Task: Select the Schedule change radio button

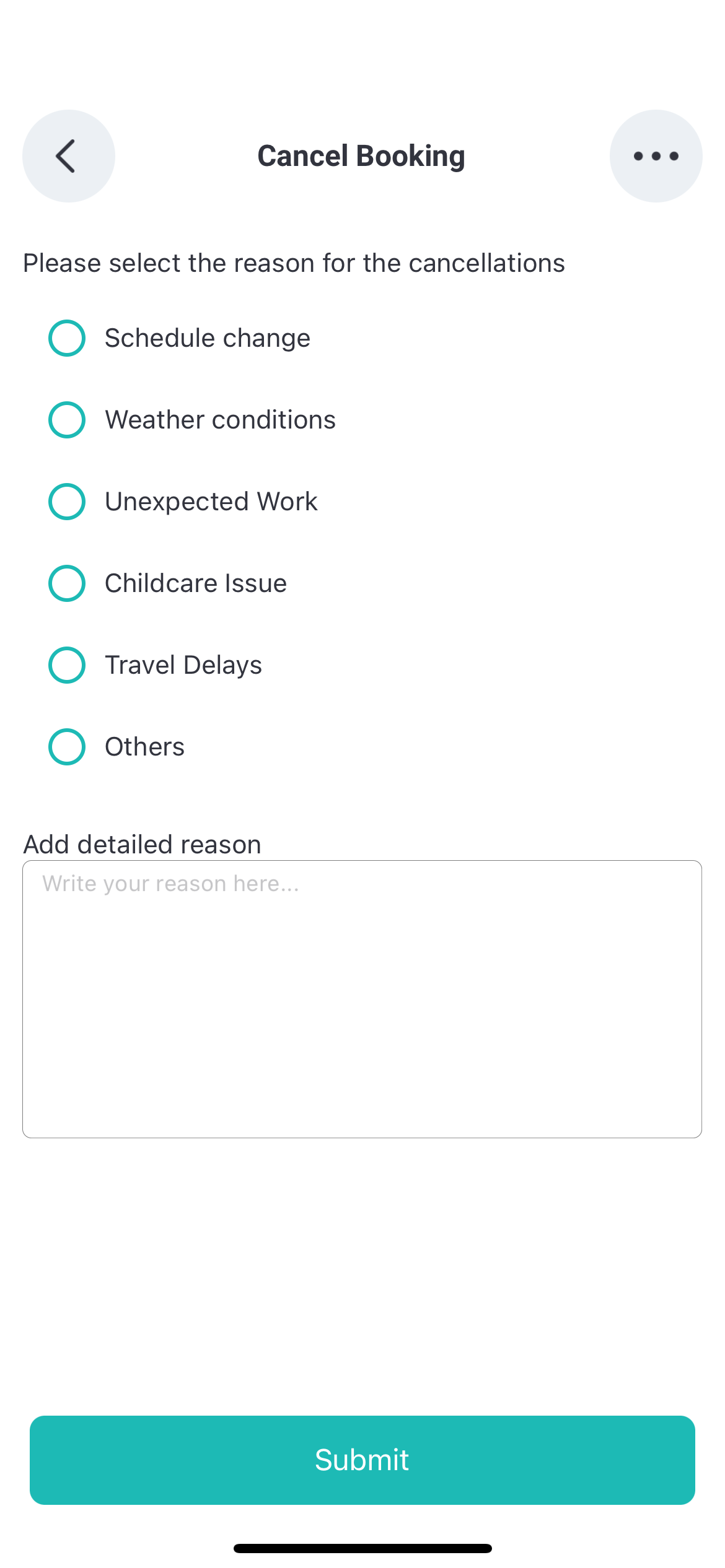Action: pyautogui.click(x=66, y=338)
